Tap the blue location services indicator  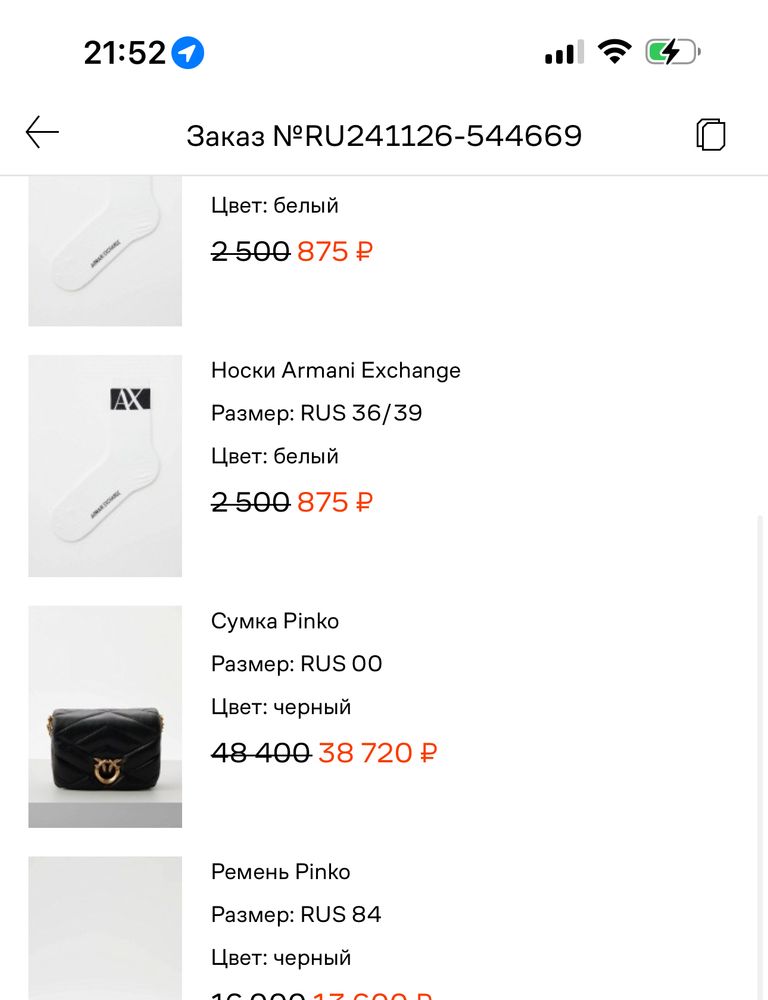(189, 52)
